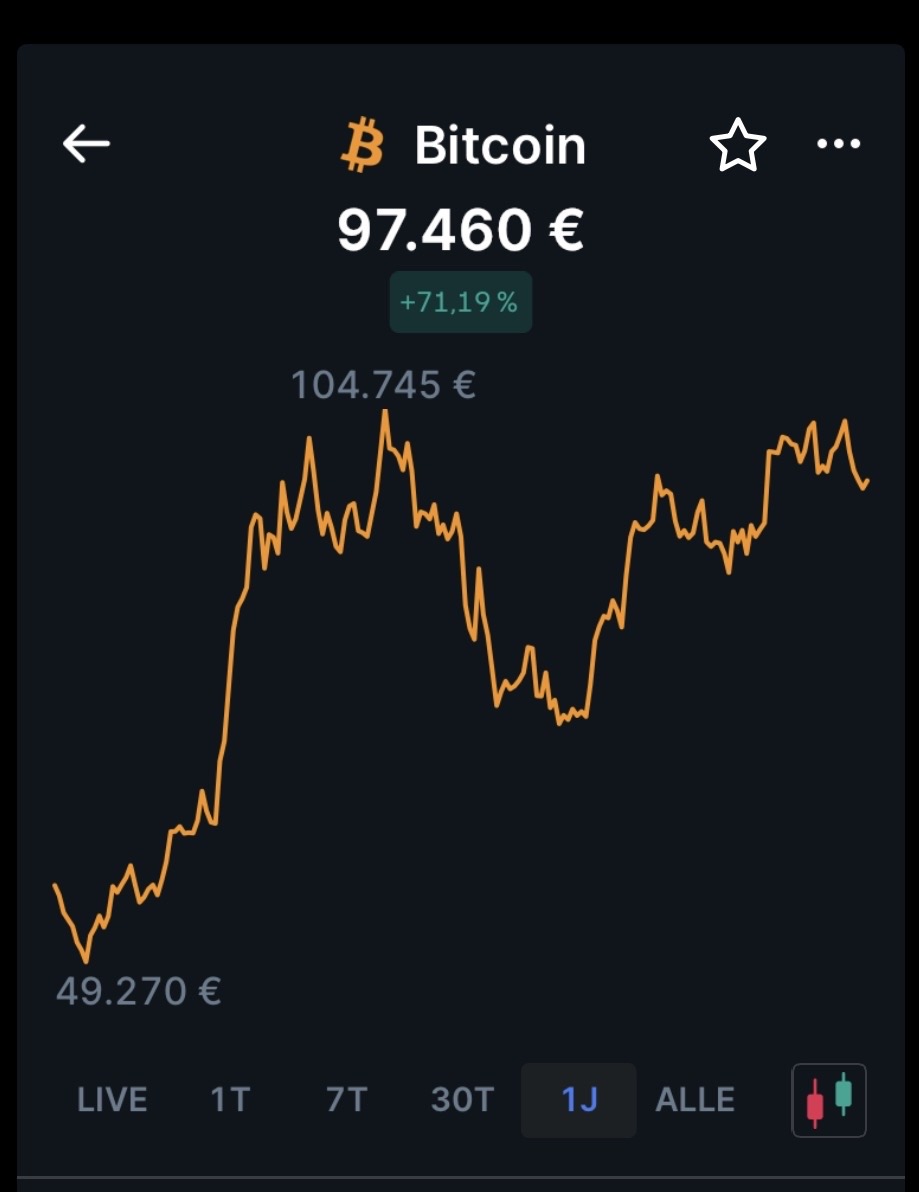Viewport: 919px width, 1192px height.
Task: View the ALLE full history range
Action: click(x=695, y=1100)
